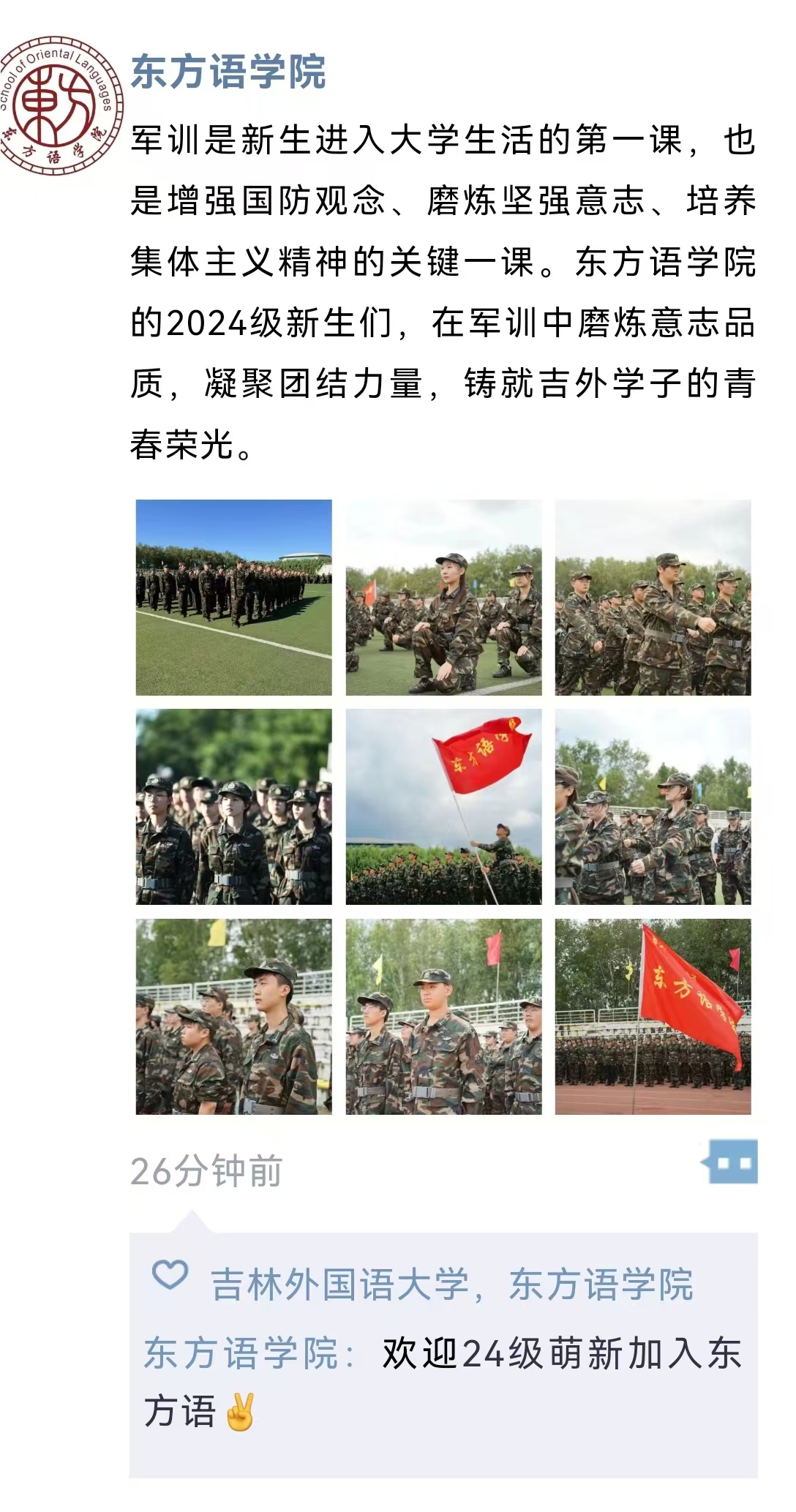View photo of marching cadets swinging arms
The image size is (796, 1512).
coord(653,597)
